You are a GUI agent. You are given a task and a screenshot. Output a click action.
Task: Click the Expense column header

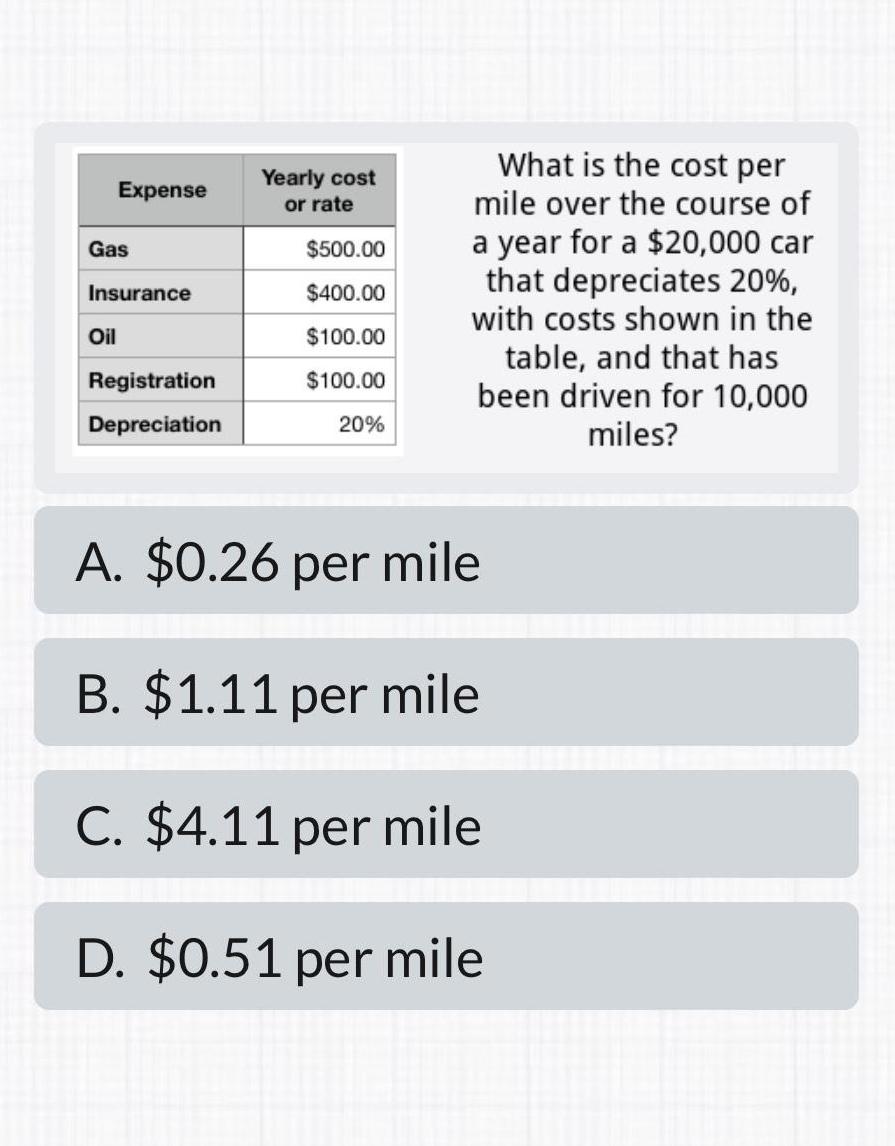click(x=162, y=189)
